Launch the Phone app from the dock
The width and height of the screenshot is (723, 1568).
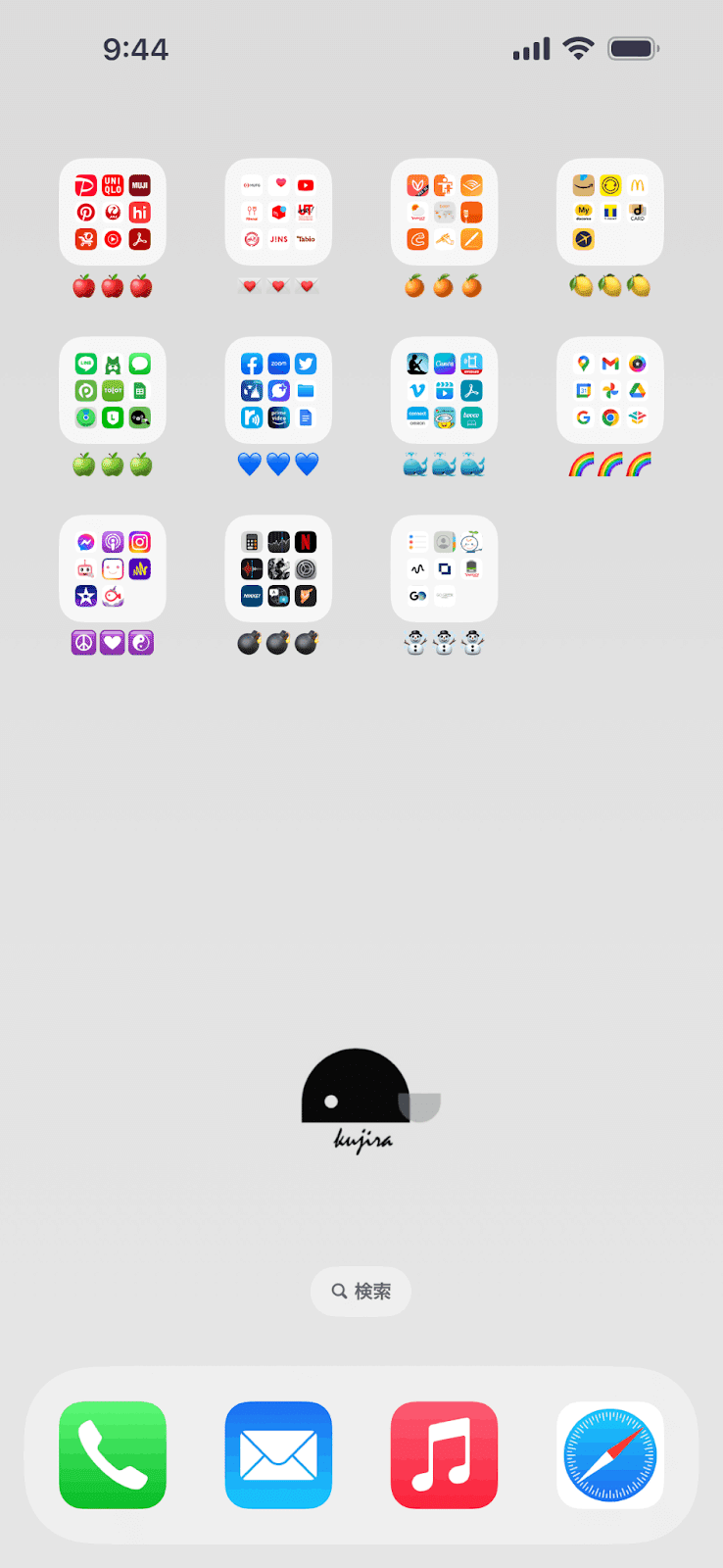[x=113, y=1455]
